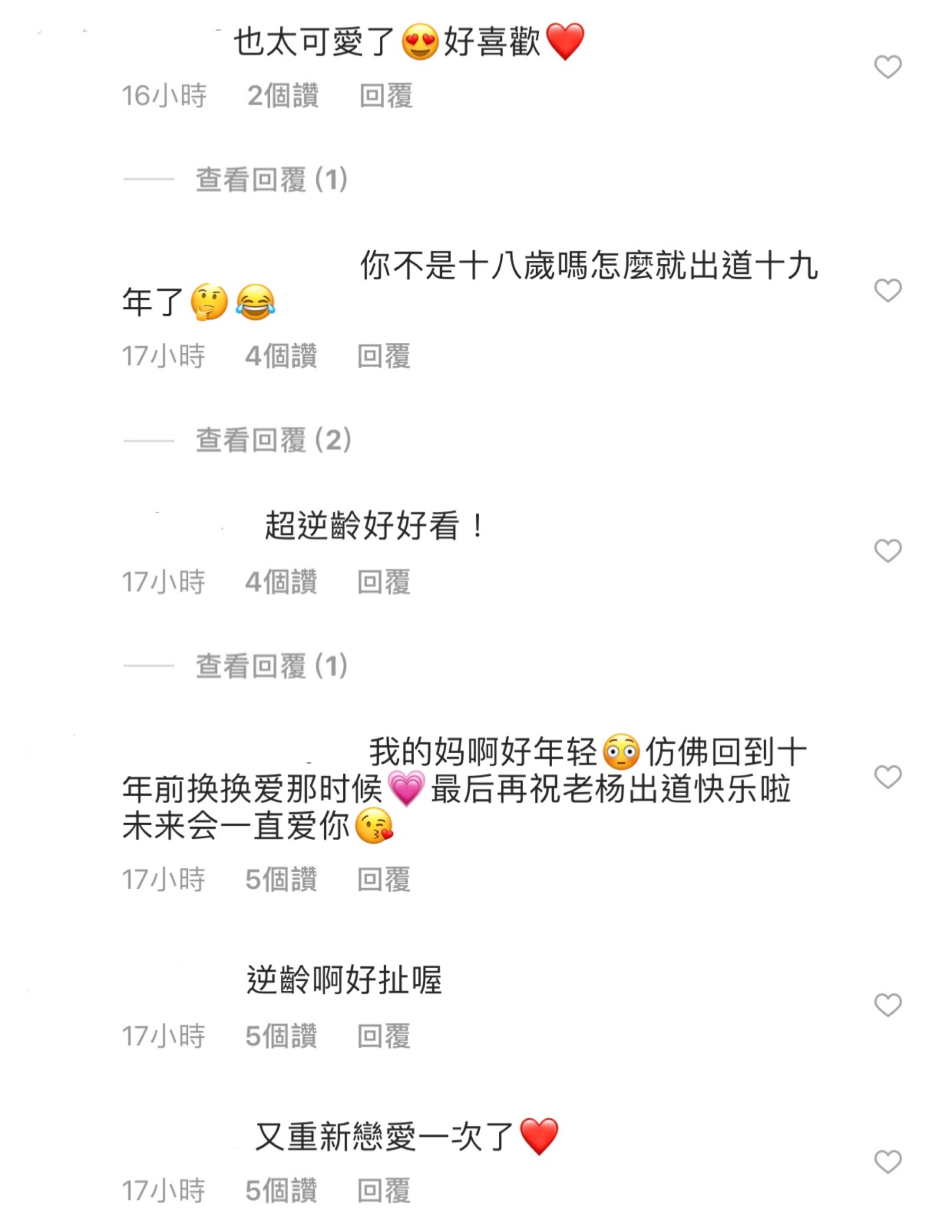The width and height of the screenshot is (952, 1232).
Task: Reply to the 也太可愛了 comment
Action: coord(386,95)
